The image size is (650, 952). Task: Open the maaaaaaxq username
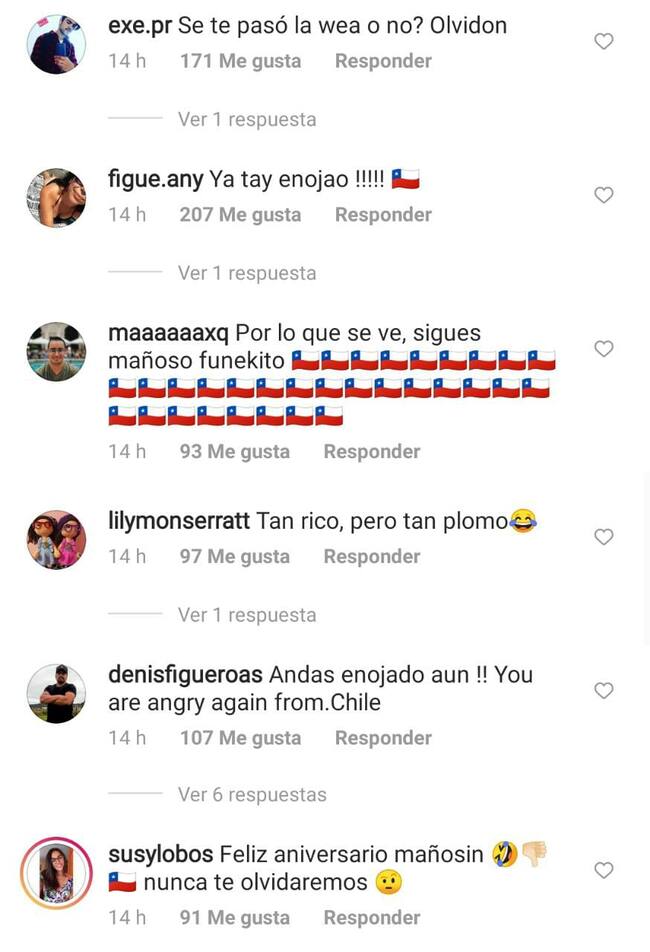168,333
